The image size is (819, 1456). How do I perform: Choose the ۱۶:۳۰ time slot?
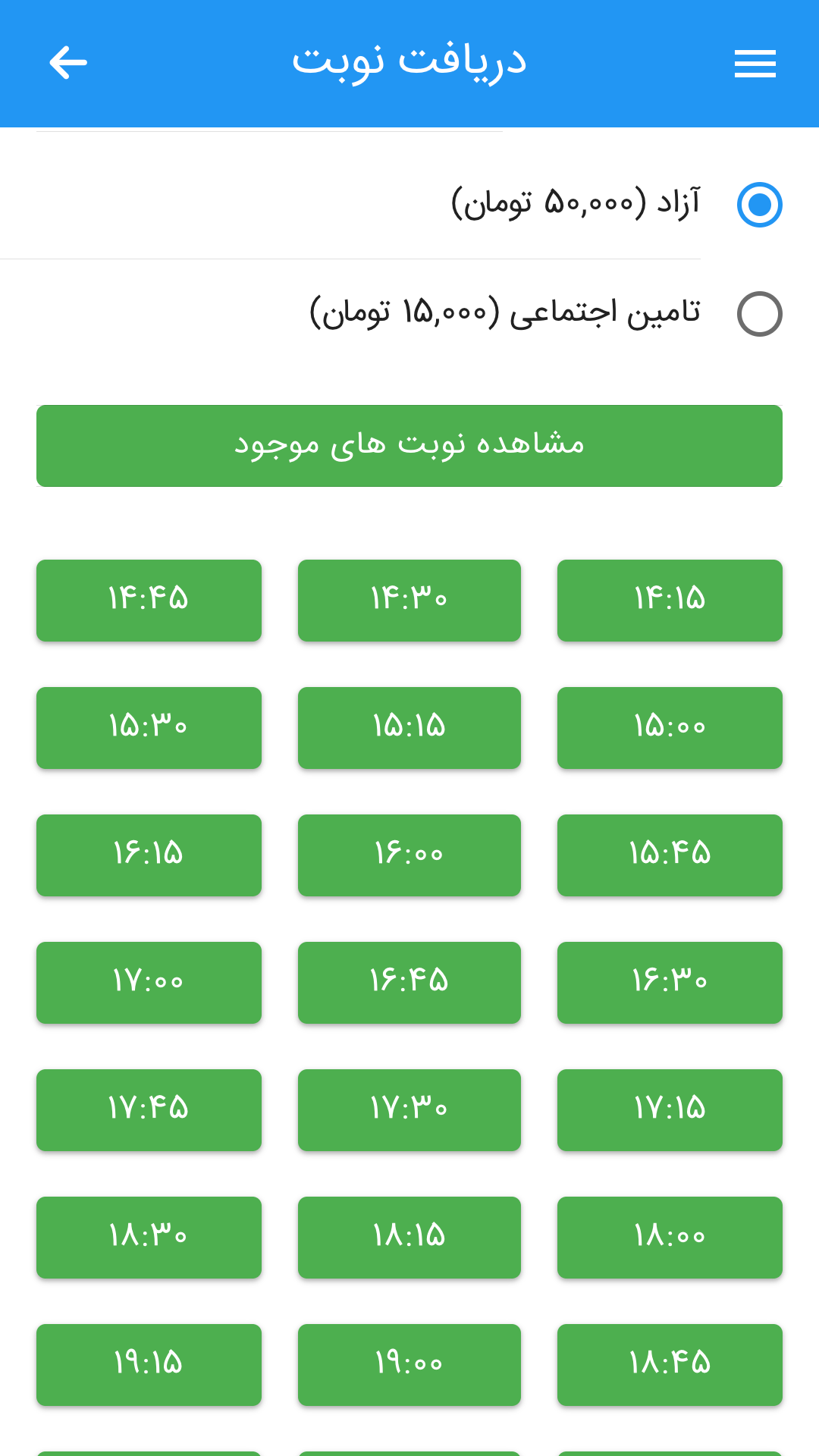(670, 983)
